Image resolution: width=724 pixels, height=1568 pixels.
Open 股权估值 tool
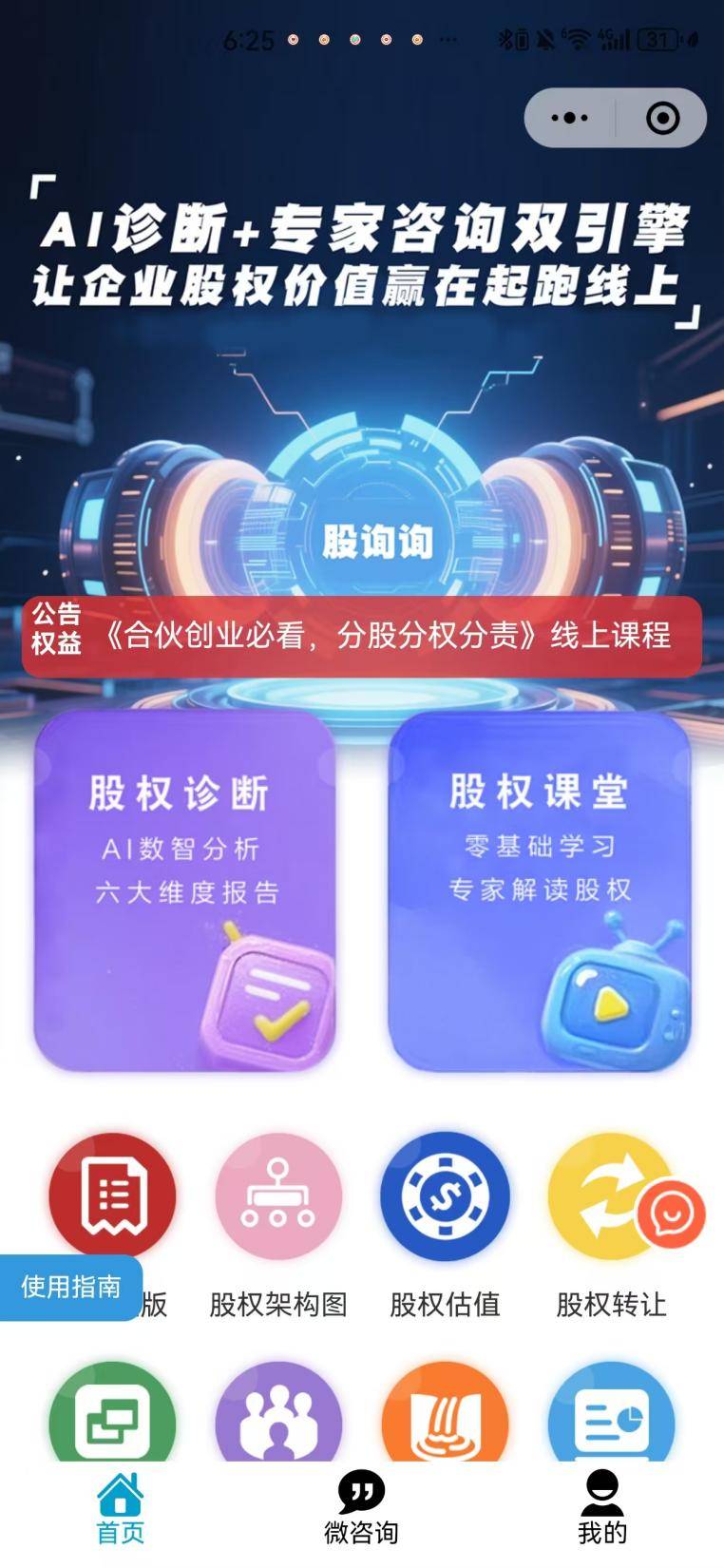[445, 1197]
